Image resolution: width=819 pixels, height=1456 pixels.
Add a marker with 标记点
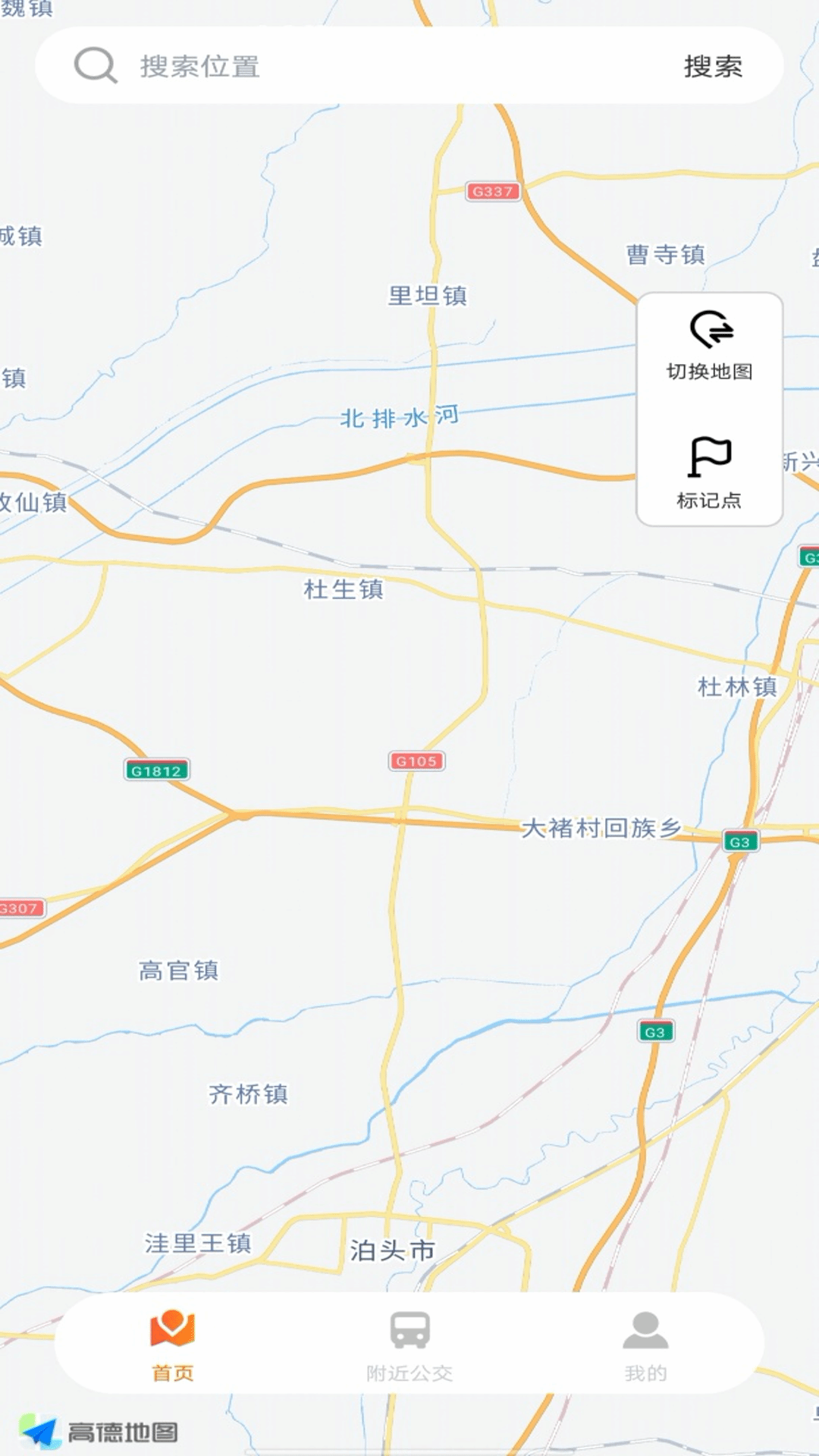coord(710,472)
